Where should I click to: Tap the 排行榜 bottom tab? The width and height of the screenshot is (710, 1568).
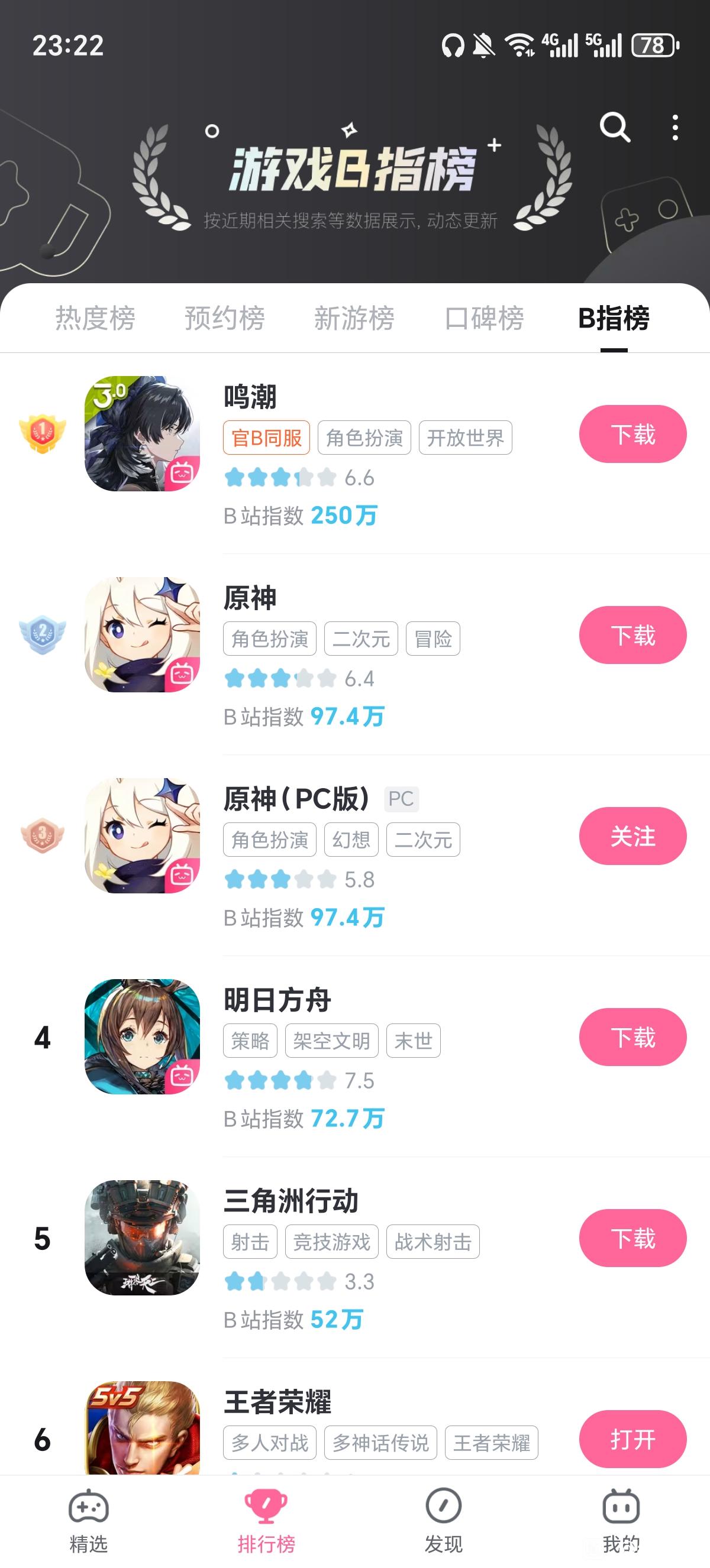[266, 1520]
